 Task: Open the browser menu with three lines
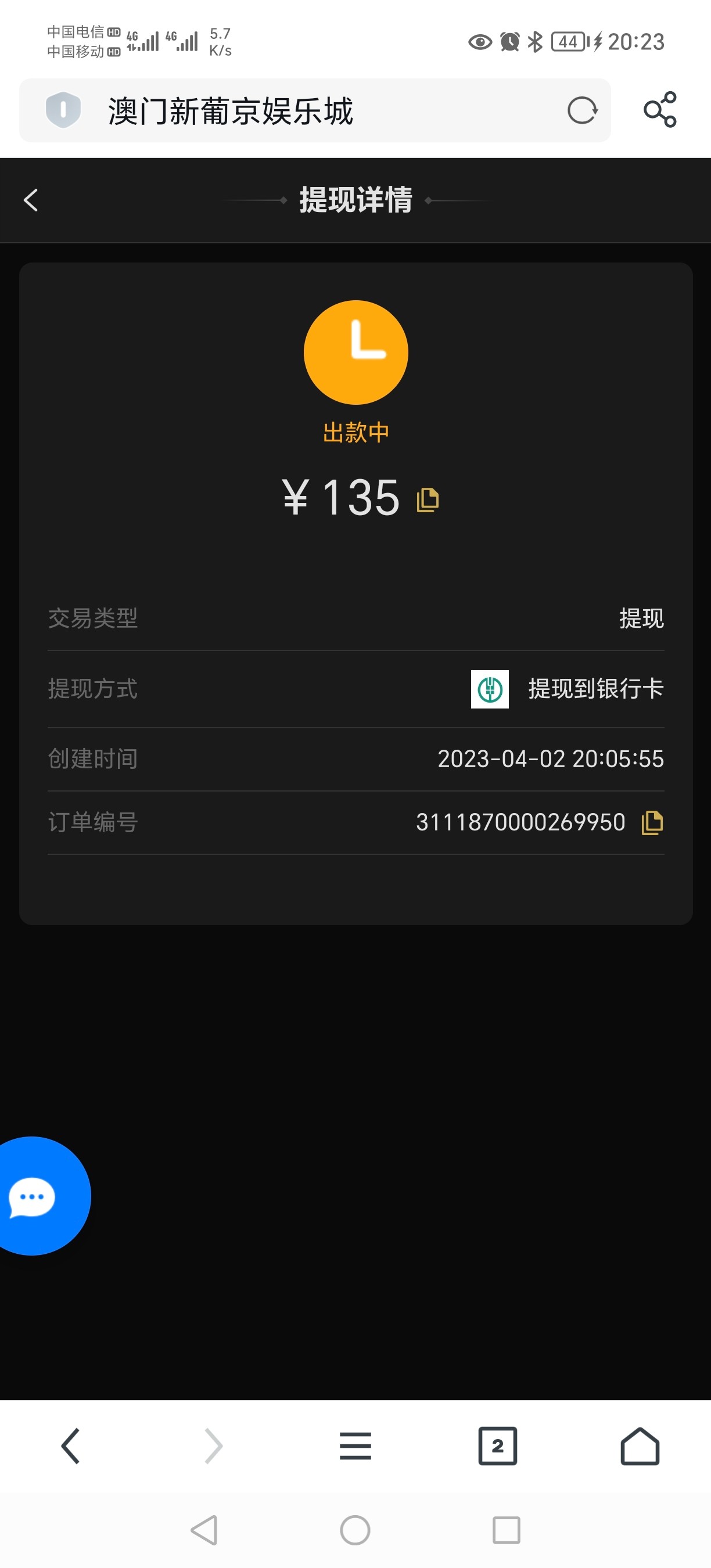[x=355, y=1445]
